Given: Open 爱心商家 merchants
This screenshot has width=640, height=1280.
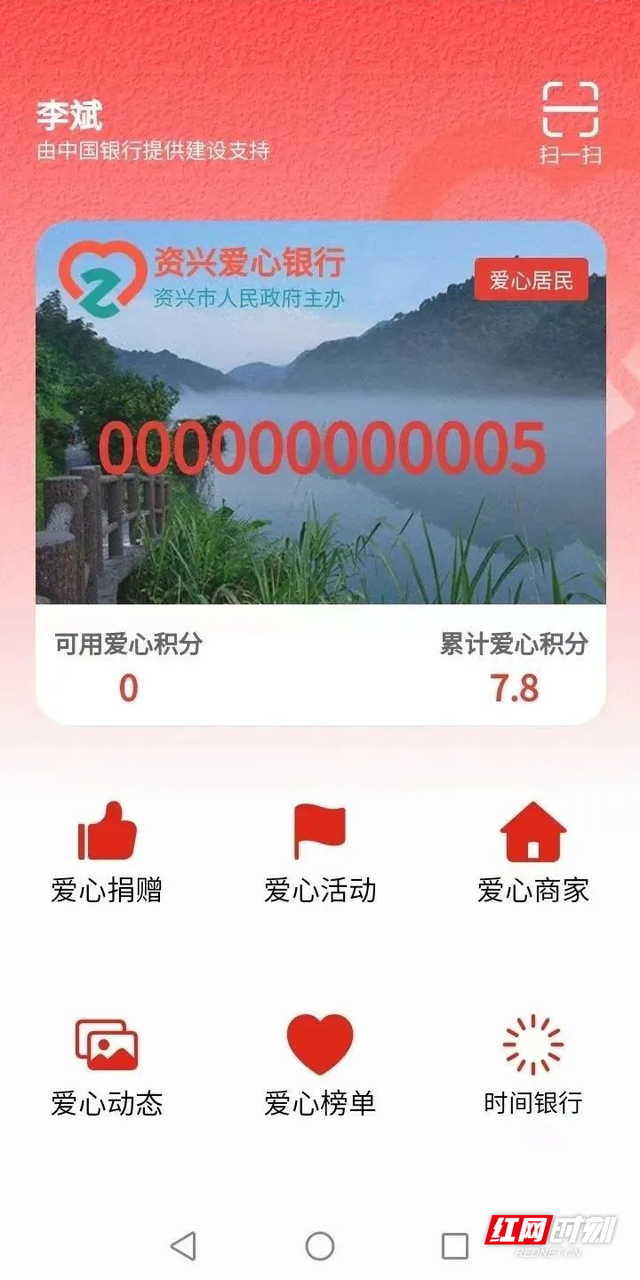Looking at the screenshot, I should [x=533, y=853].
